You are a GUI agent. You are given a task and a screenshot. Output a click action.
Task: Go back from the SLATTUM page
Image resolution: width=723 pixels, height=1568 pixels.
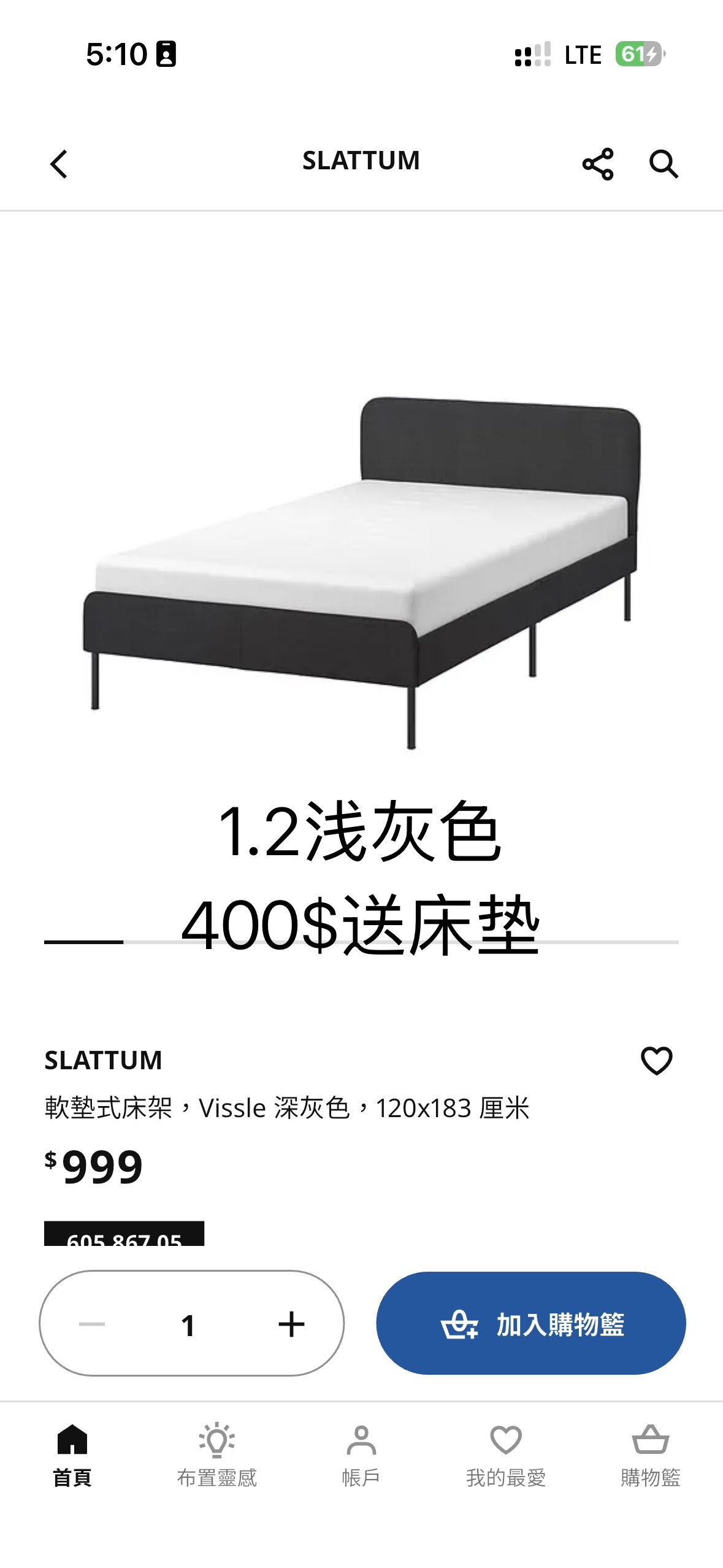pyautogui.click(x=59, y=164)
